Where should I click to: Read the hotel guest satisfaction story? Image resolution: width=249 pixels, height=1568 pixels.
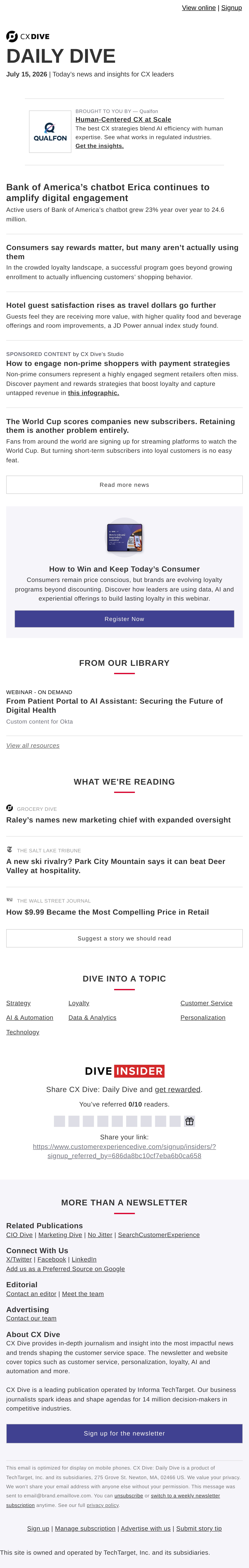click(x=111, y=305)
